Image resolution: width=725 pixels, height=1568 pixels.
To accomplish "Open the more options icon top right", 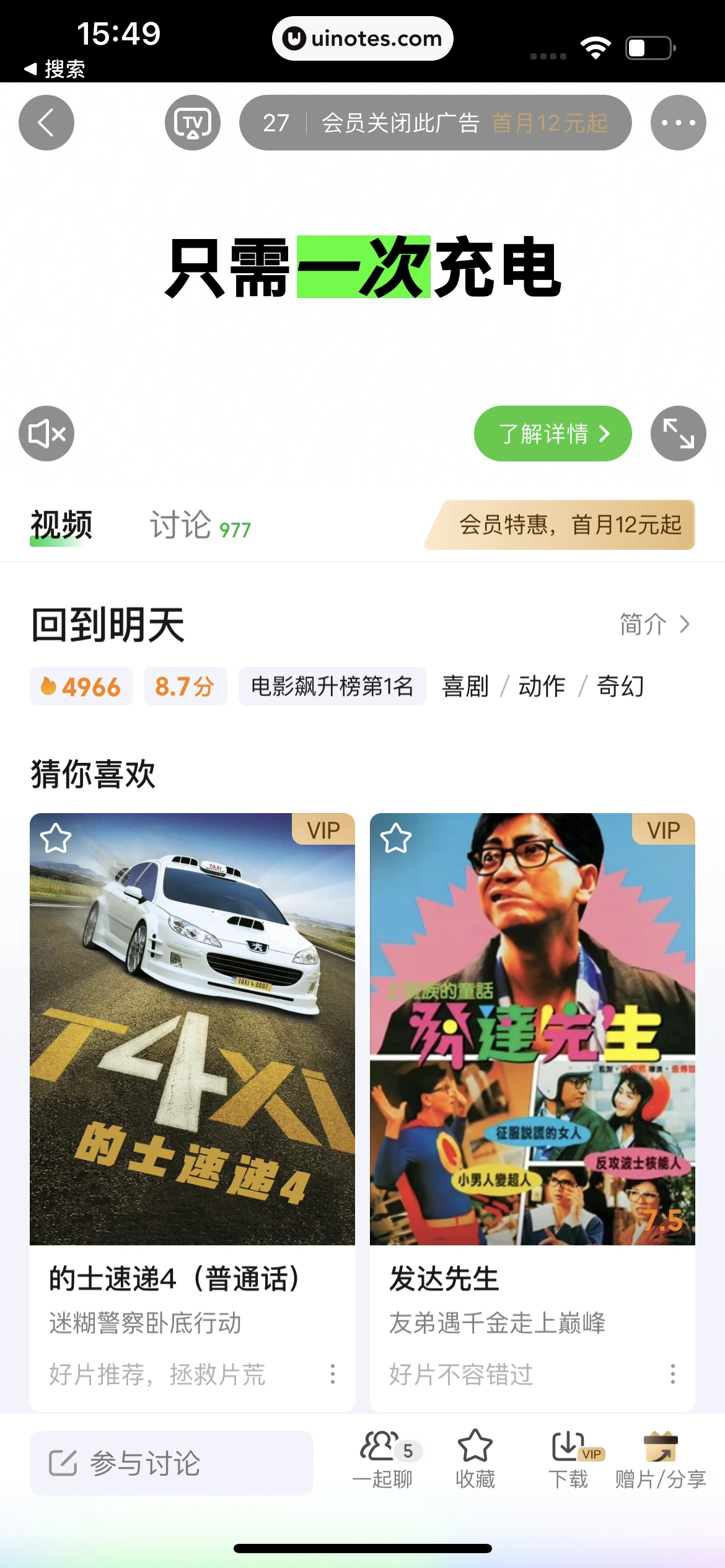I will pos(679,122).
